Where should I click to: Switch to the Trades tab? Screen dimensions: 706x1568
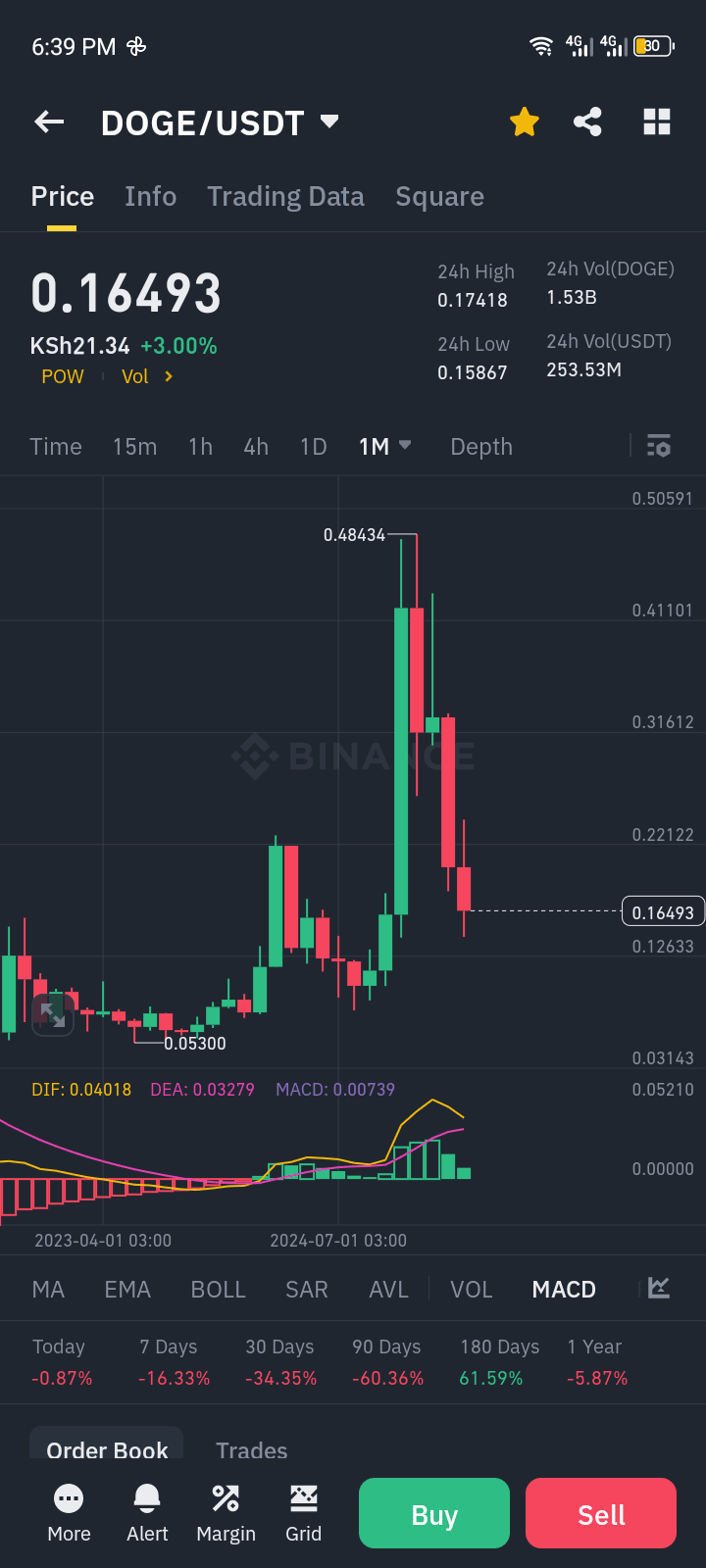[251, 1450]
